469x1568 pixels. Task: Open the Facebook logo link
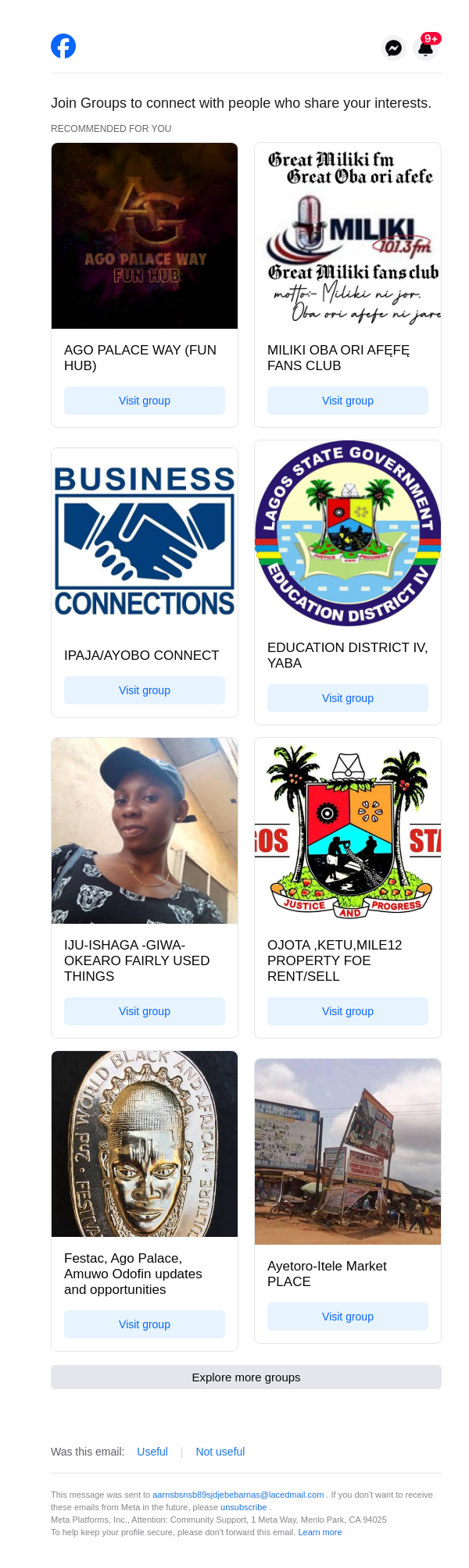[x=63, y=47]
